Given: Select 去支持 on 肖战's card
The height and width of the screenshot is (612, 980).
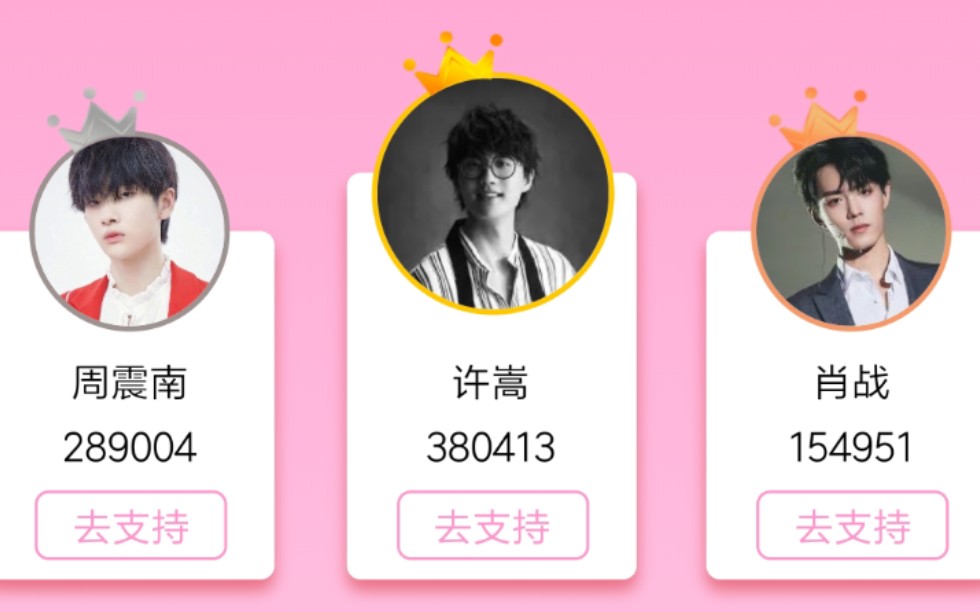Looking at the screenshot, I should coord(852,525).
